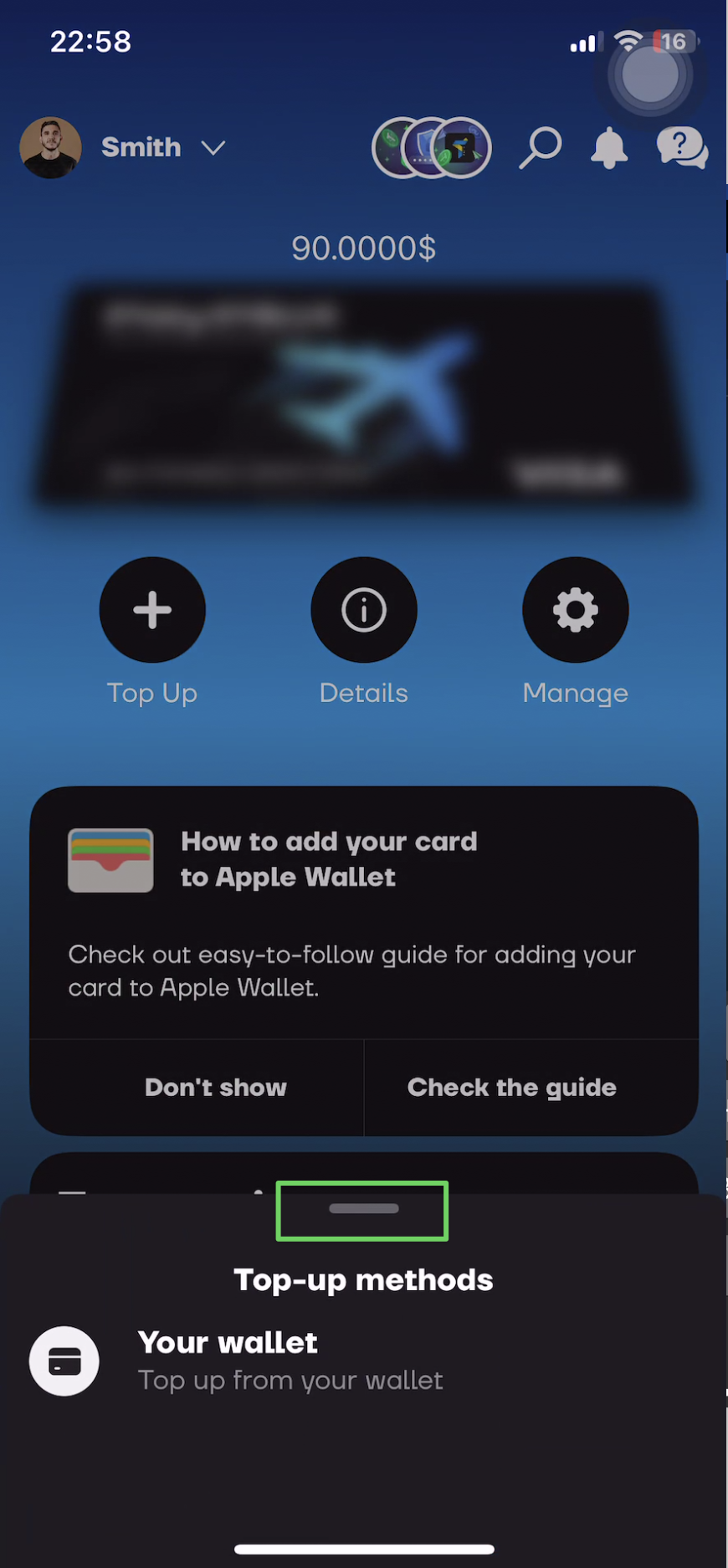This screenshot has width=728, height=1568.
Task: Open the notifications bell
Action: point(609,148)
